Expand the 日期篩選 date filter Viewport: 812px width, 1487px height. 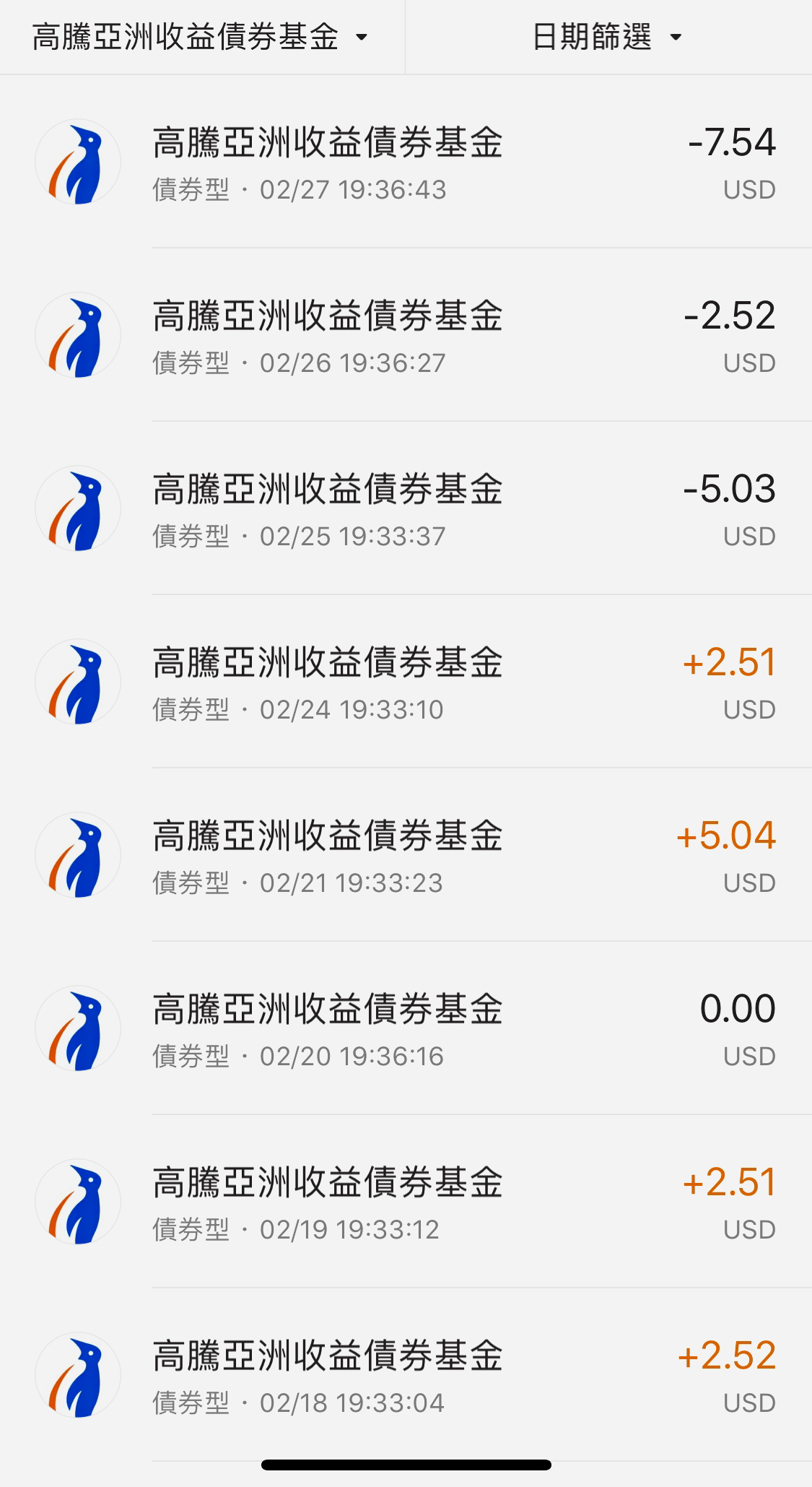pos(608,37)
